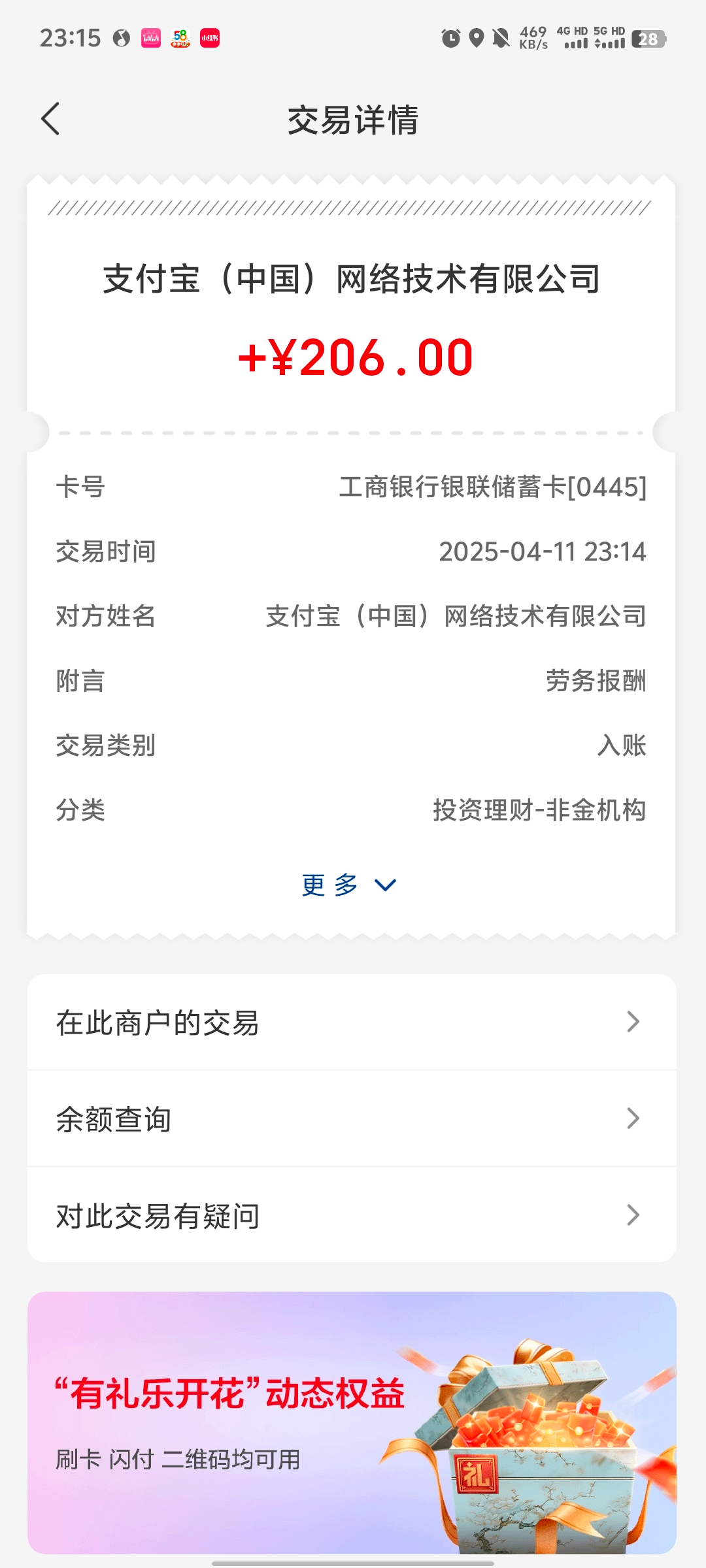Tap the vibrate mode status bar icon
The height and width of the screenshot is (1568, 706).
[500, 37]
